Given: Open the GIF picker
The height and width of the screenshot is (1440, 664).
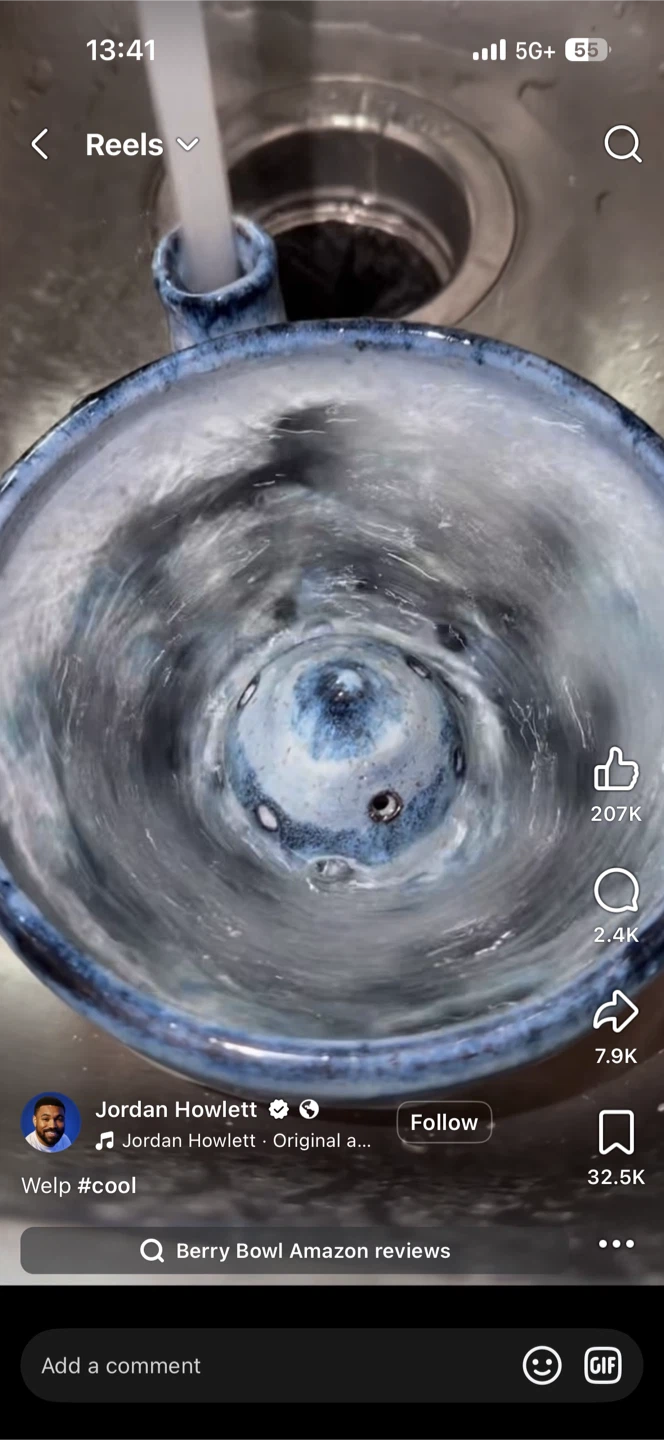Looking at the screenshot, I should (603, 1365).
